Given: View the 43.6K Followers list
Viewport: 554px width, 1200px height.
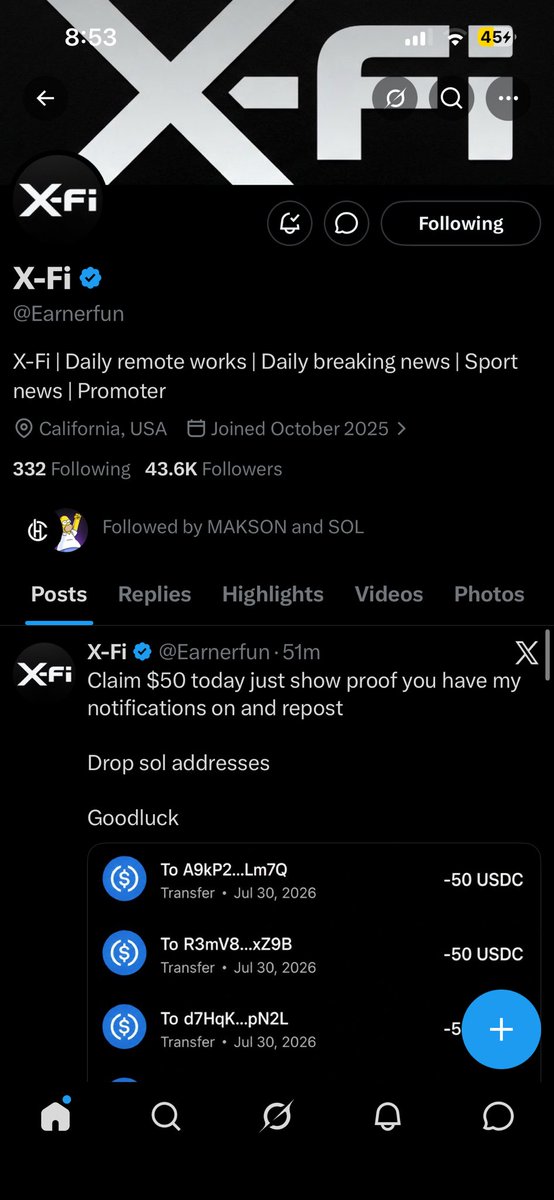Looking at the screenshot, I should tap(214, 469).
